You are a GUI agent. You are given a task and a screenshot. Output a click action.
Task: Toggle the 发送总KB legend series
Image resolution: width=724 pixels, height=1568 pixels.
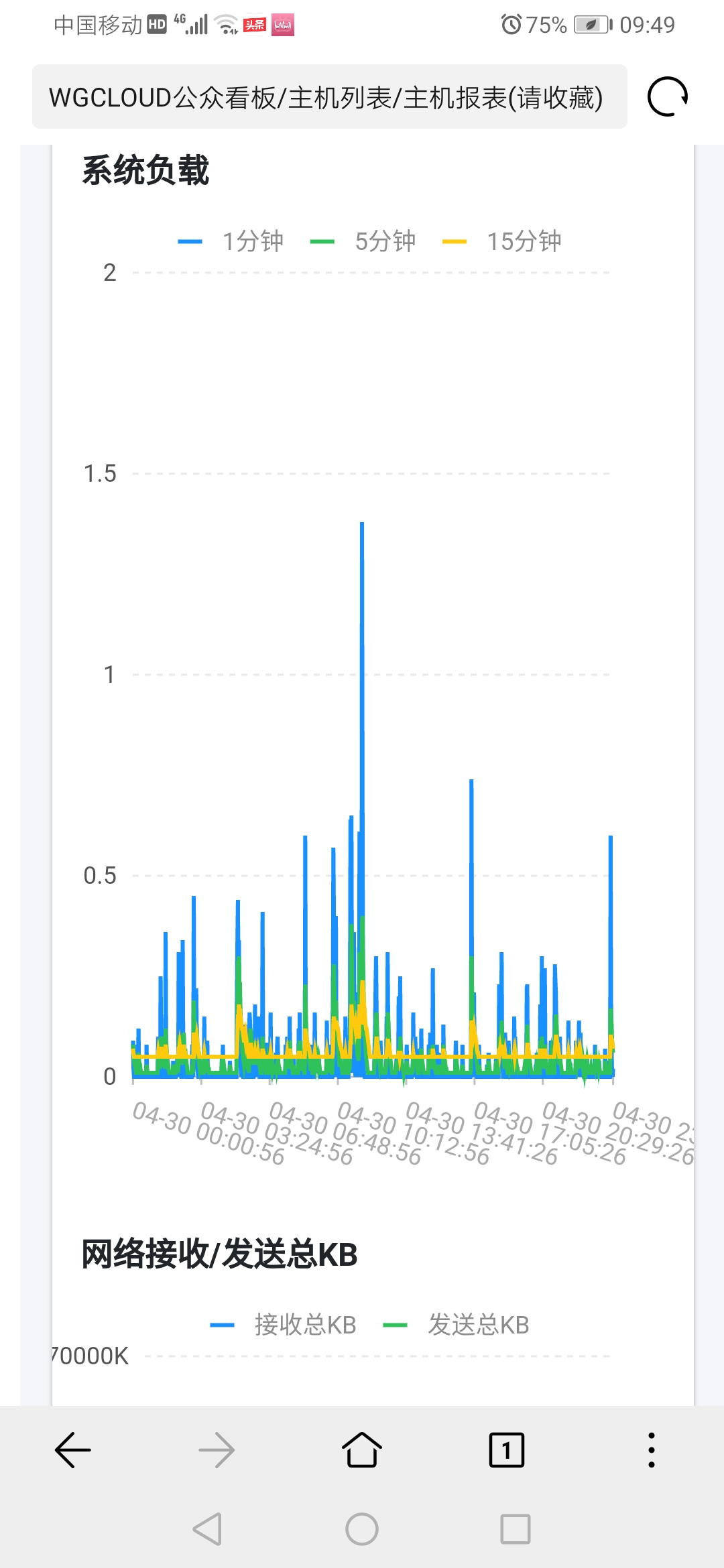pyautogui.click(x=457, y=1325)
